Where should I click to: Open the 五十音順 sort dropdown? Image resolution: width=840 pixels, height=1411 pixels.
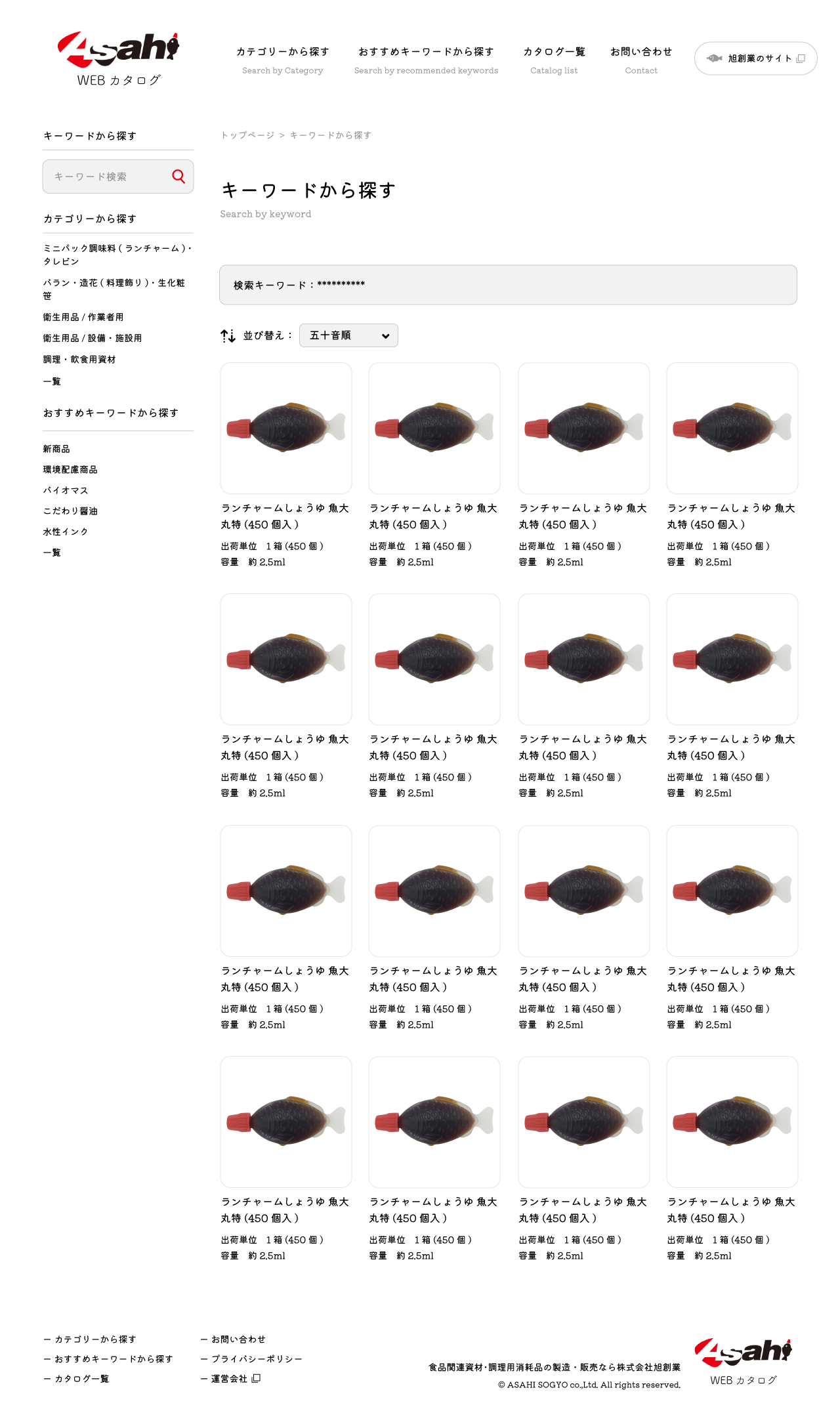click(348, 335)
